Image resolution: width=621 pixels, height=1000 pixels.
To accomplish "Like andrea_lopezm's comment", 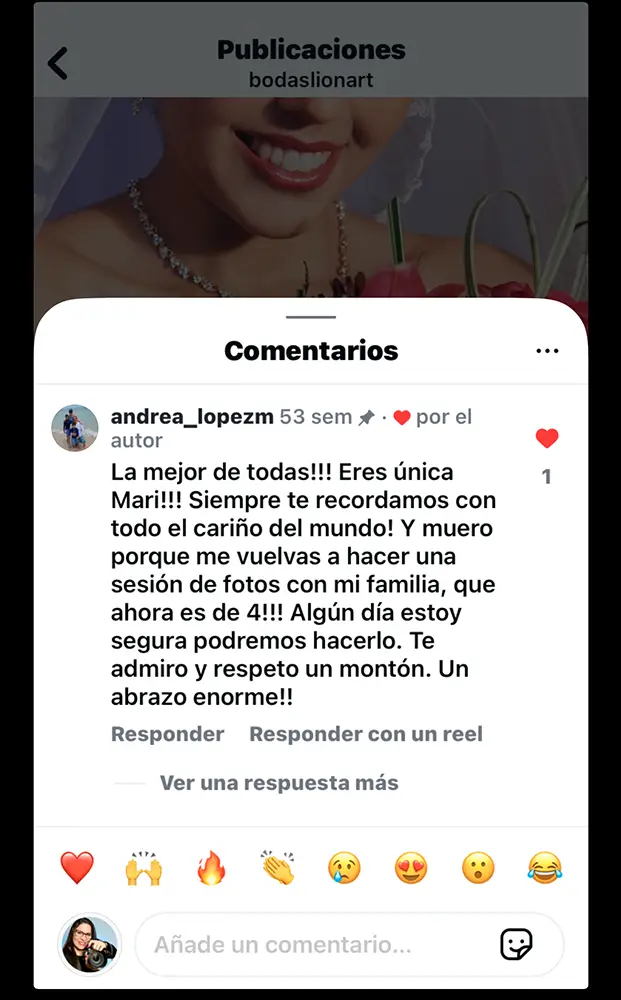I will [x=546, y=439].
